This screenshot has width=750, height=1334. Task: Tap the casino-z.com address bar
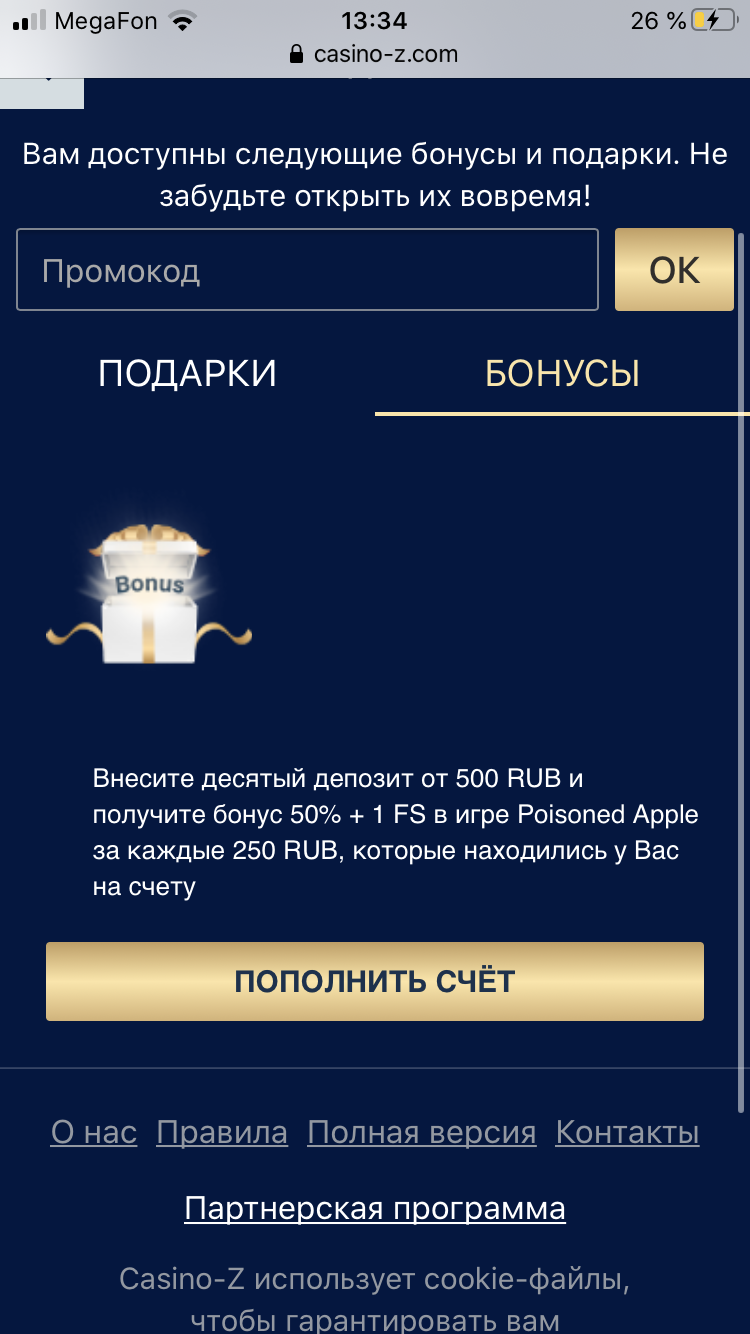[x=375, y=54]
